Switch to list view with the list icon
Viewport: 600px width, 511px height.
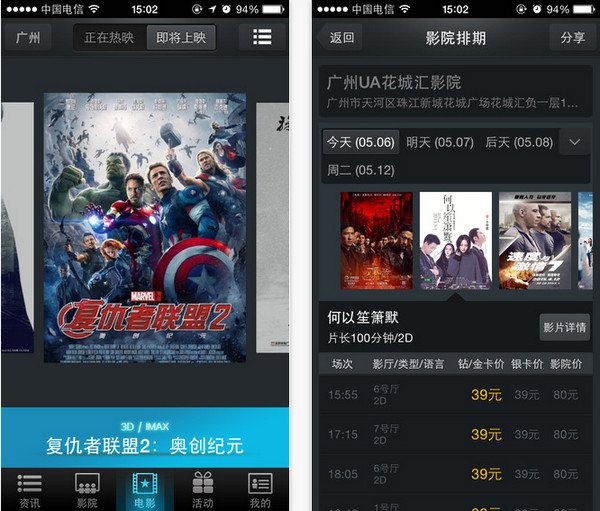point(262,38)
